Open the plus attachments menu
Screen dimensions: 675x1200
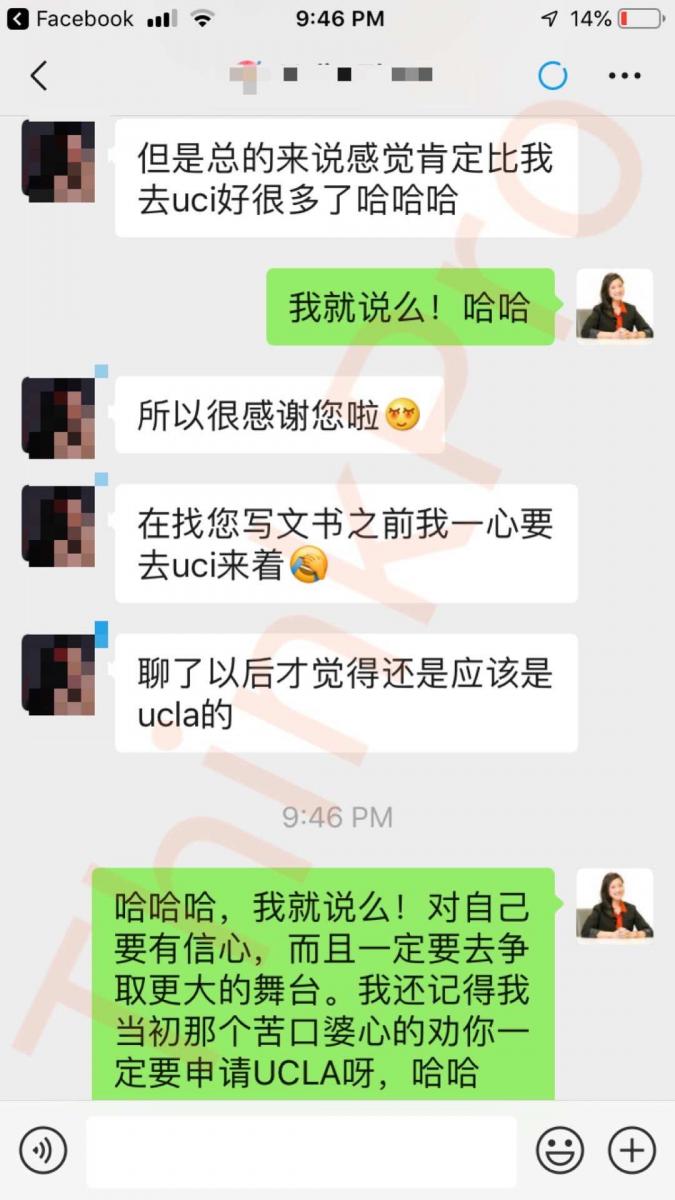[x=631, y=1151]
